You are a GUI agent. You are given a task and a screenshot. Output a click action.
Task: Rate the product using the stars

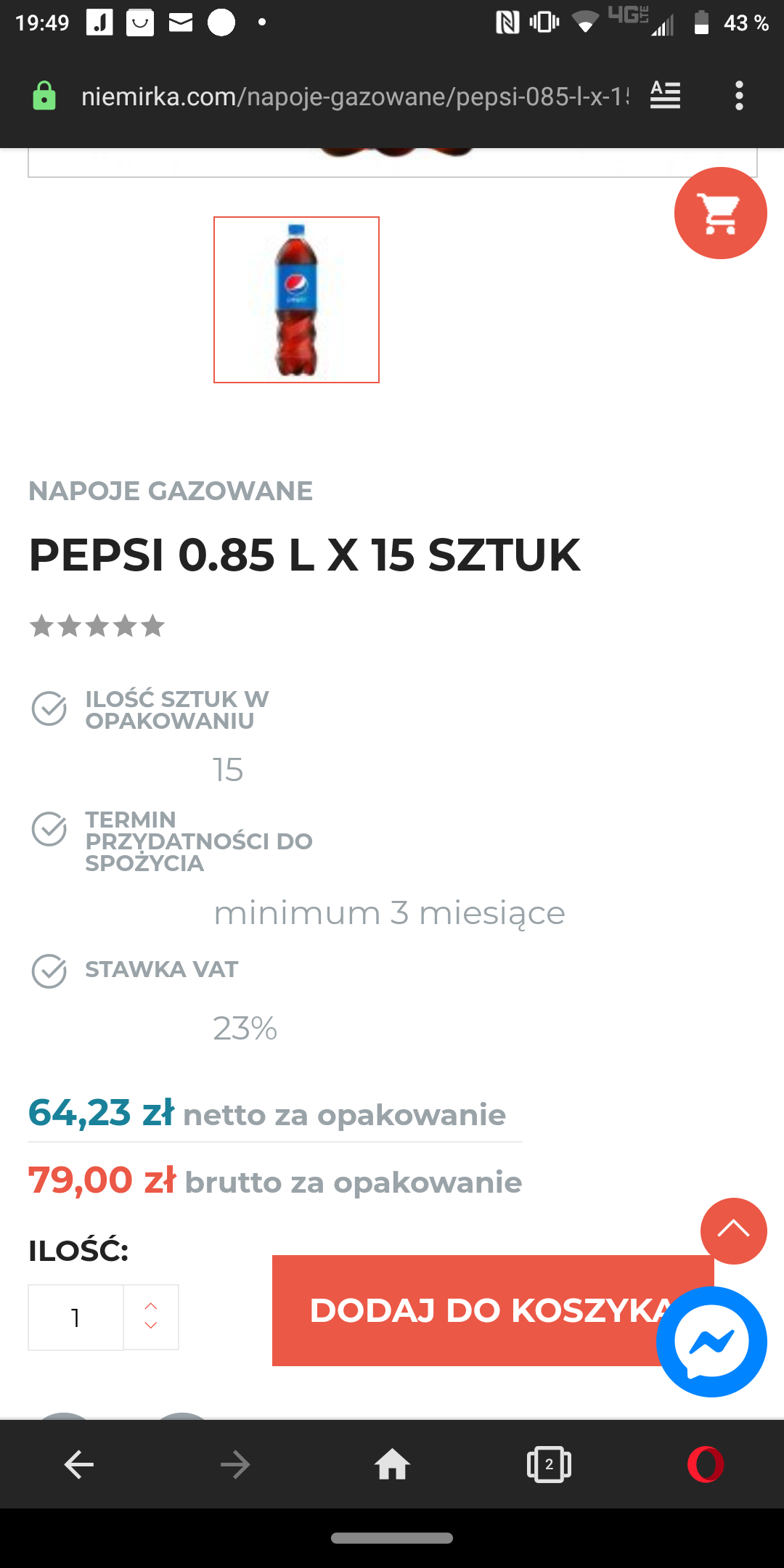(97, 626)
